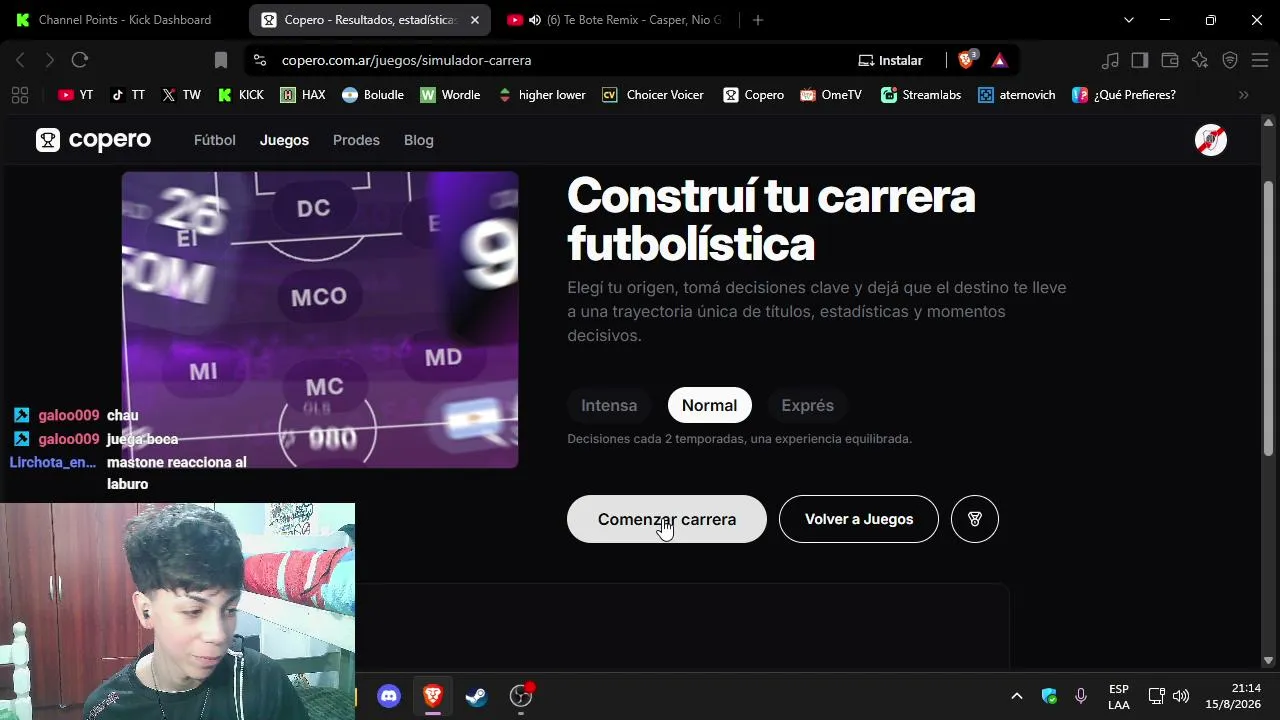Go to the Prodes section
Screen dimensions: 1280x720
356,140
